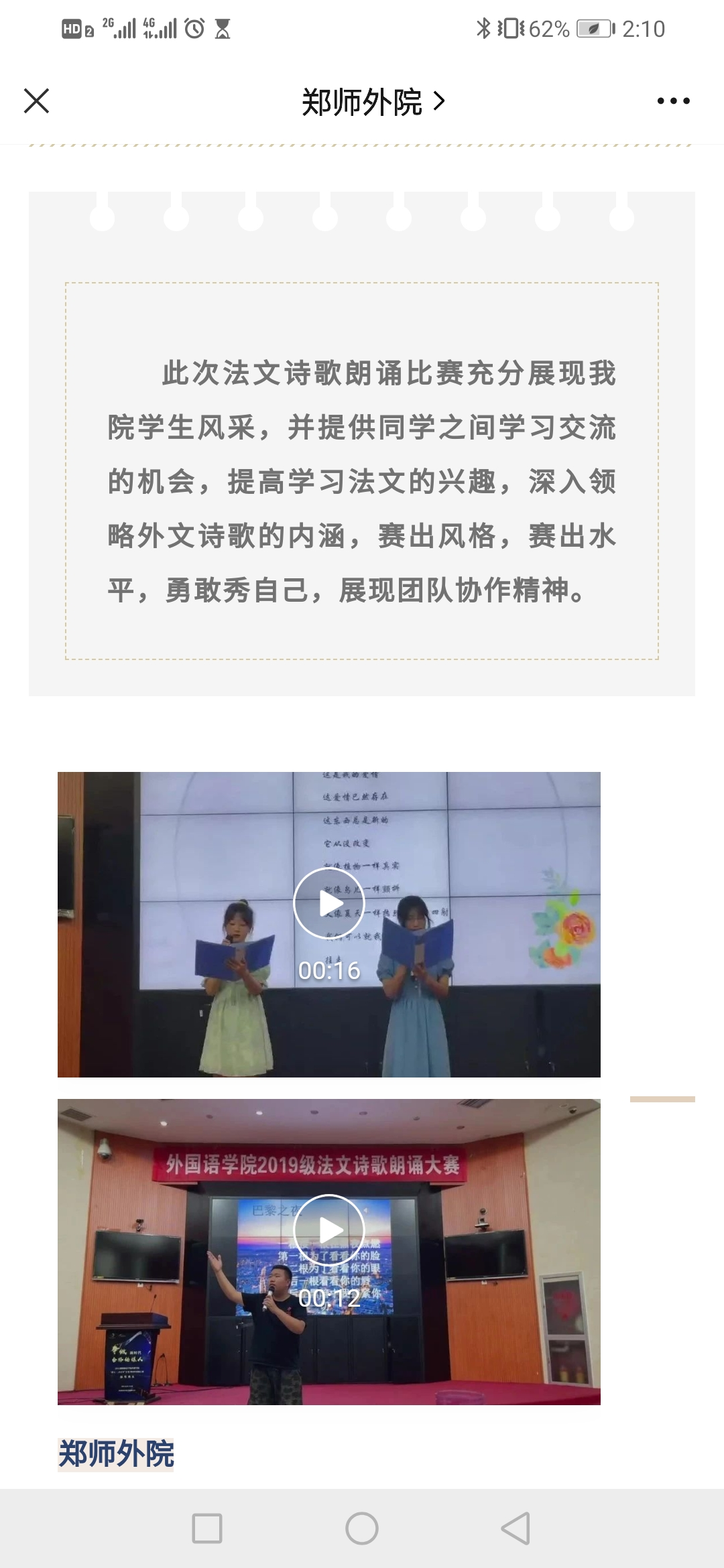Tap the hourglass timer icon
724x1568 pixels.
tap(223, 28)
